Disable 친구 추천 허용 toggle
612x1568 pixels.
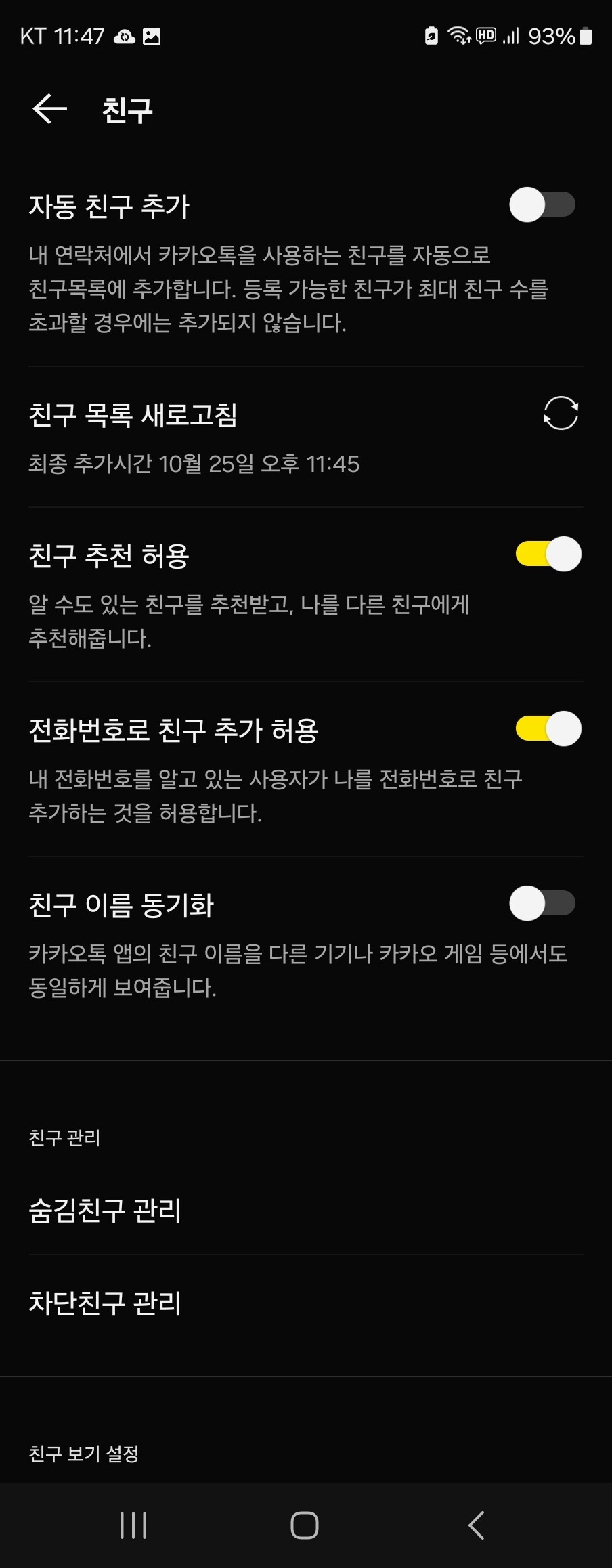(x=547, y=554)
